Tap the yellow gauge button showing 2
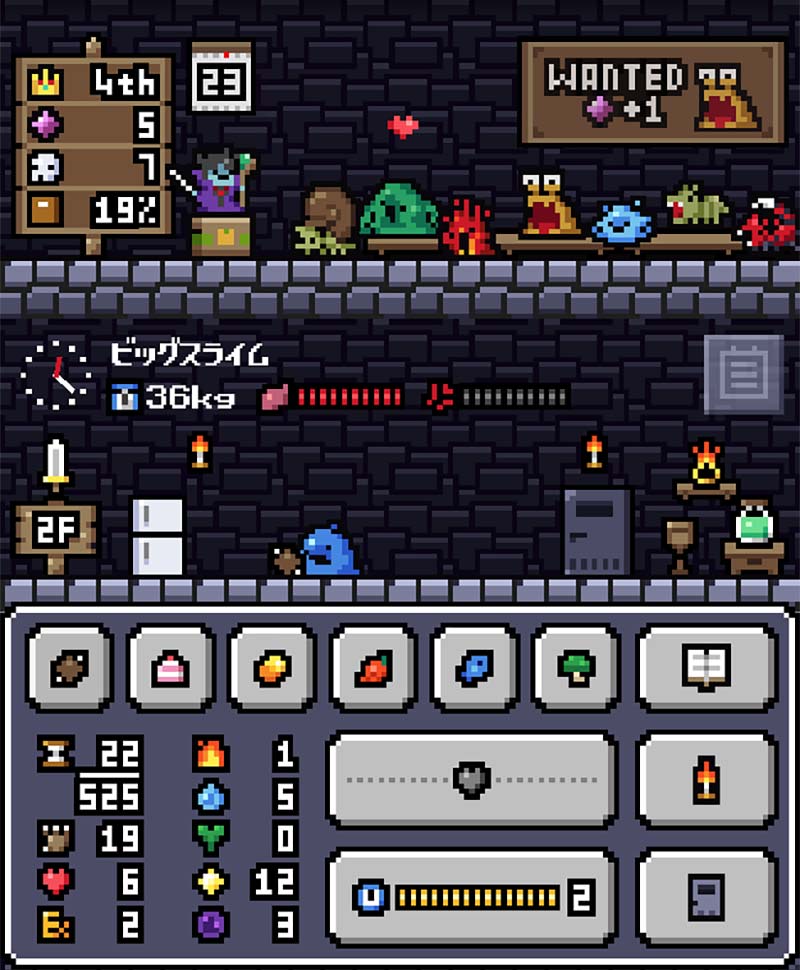 tap(471, 897)
